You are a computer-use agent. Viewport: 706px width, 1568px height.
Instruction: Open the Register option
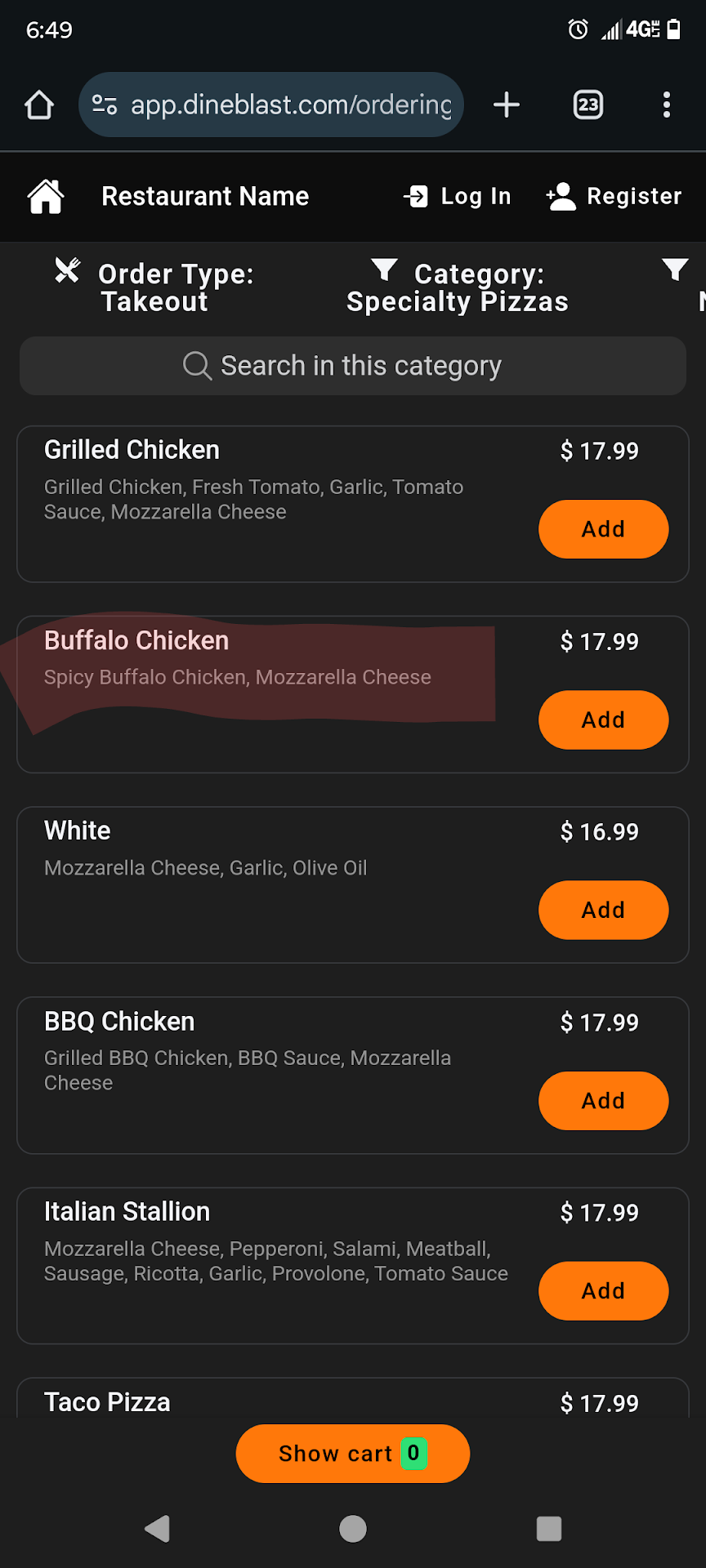point(614,196)
